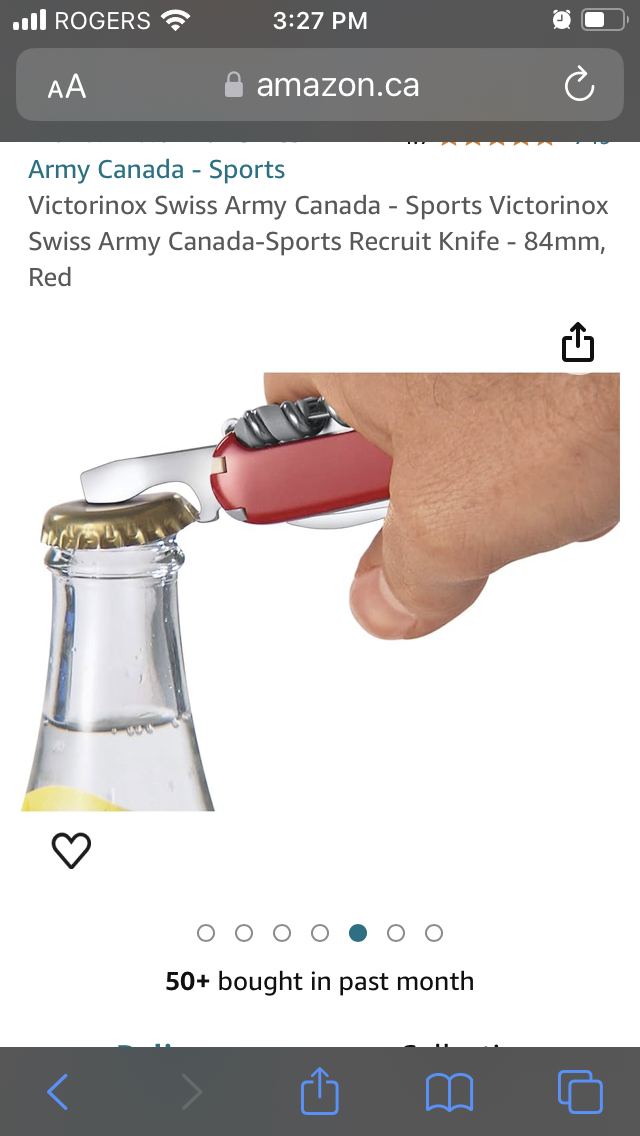Open the Safari share sheet
Screen dimensions: 640x1136
(x=320, y=1091)
